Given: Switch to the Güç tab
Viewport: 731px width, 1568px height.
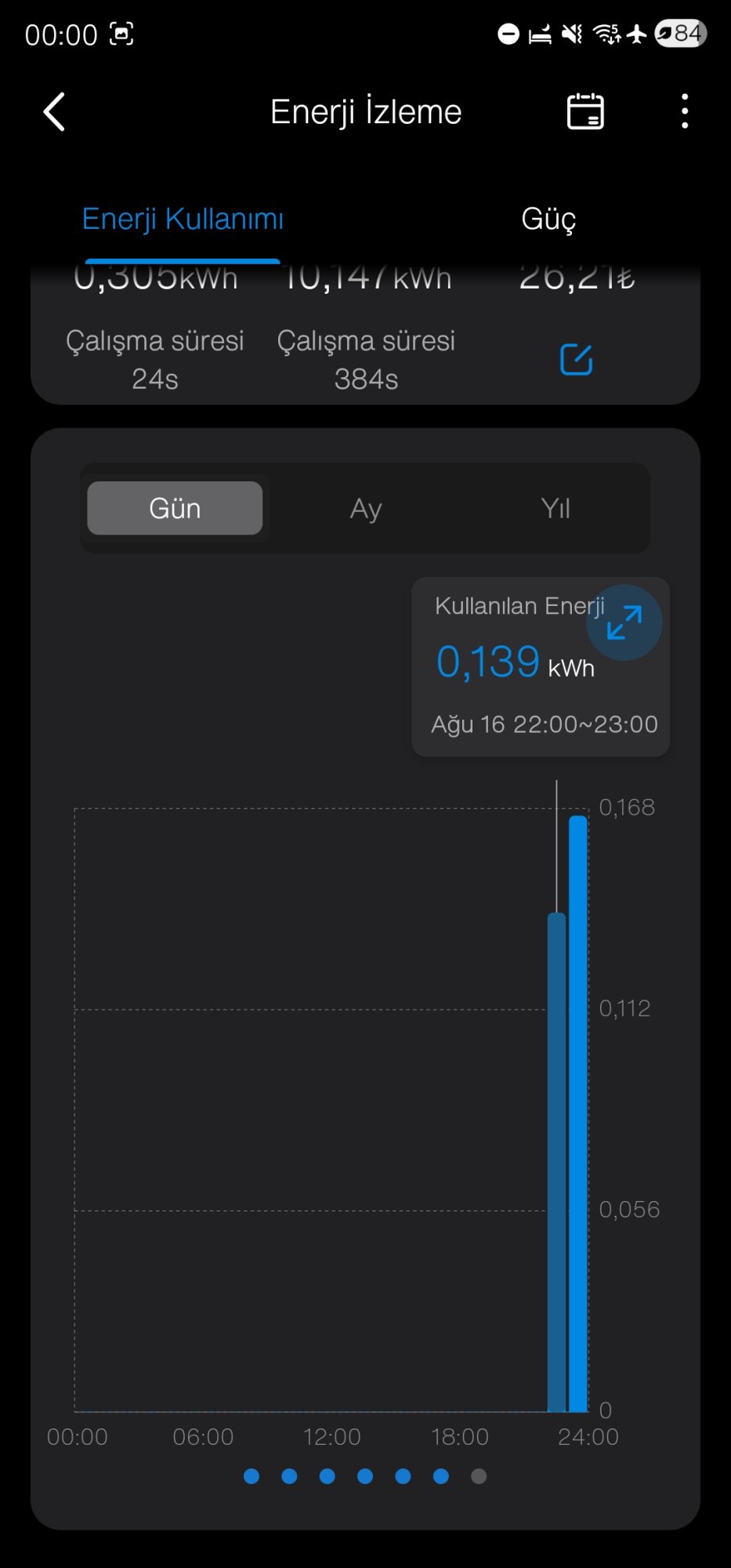Looking at the screenshot, I should [548, 219].
